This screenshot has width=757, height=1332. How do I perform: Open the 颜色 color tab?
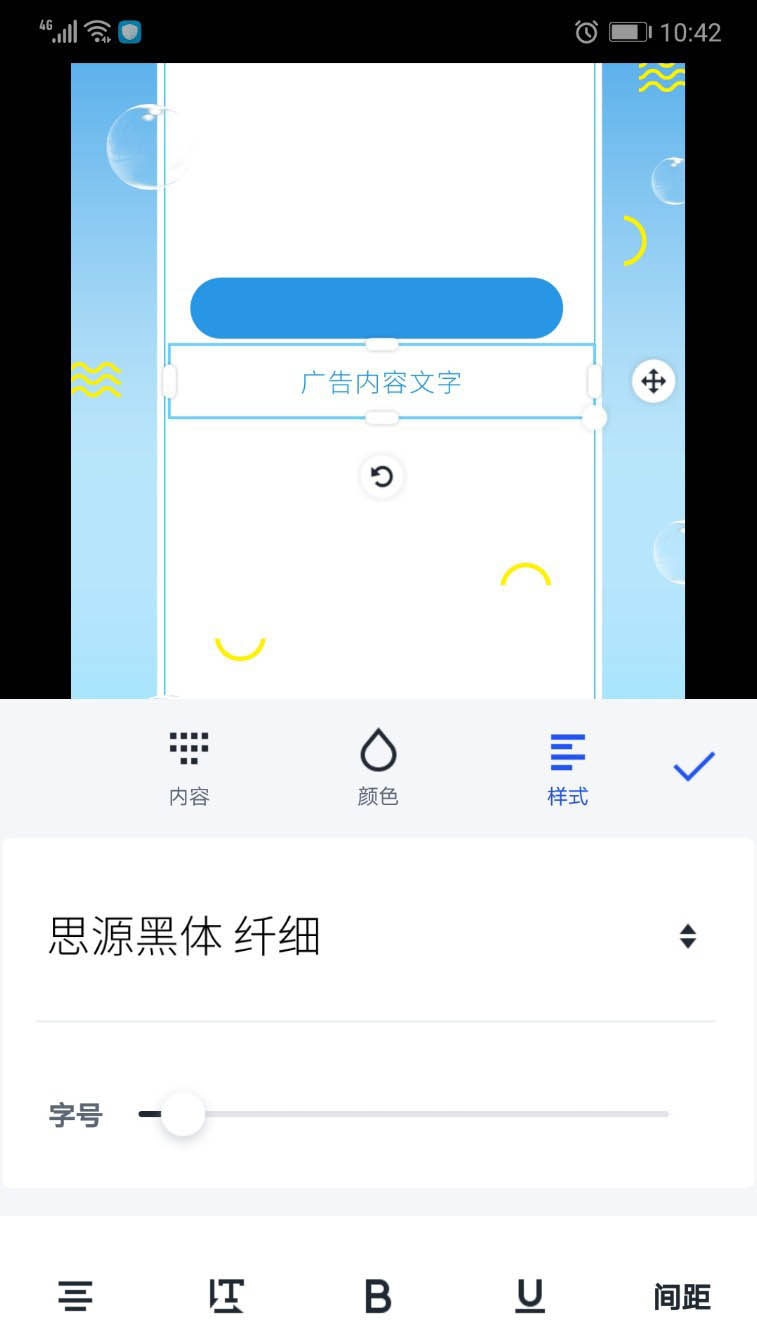point(378,767)
